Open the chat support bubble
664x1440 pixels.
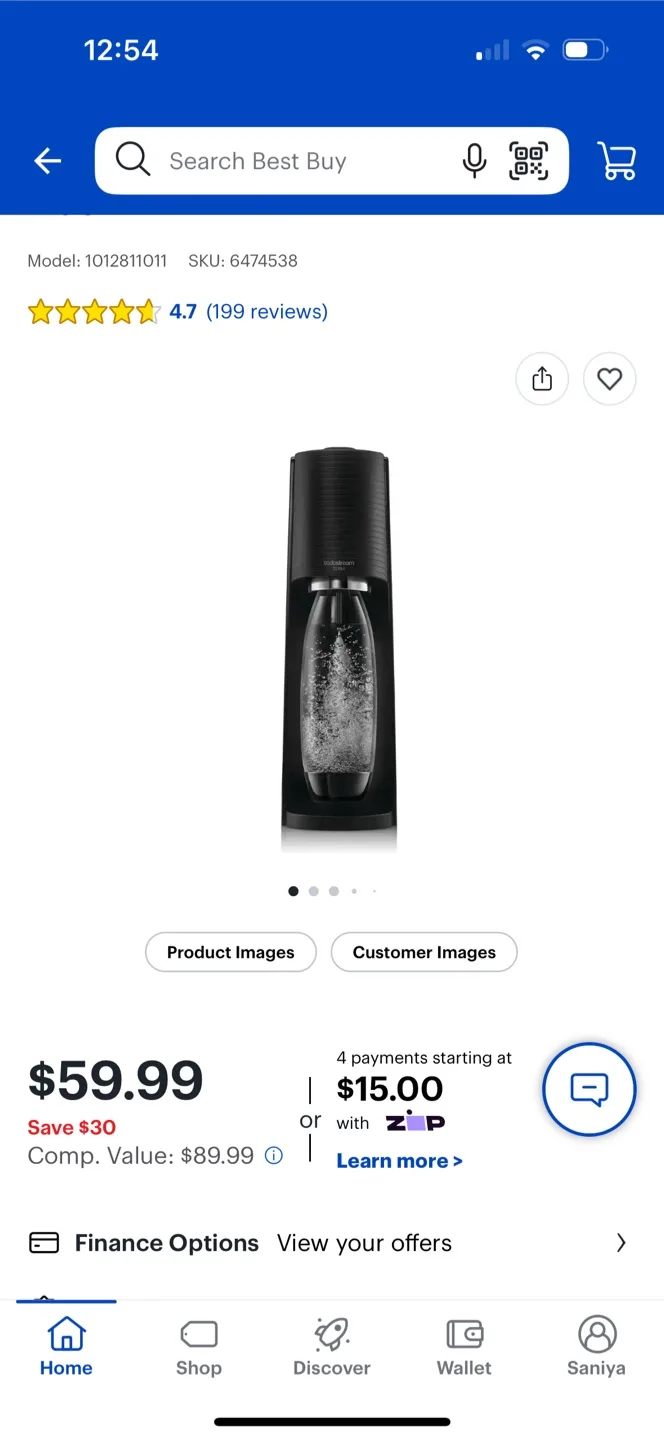point(589,1090)
